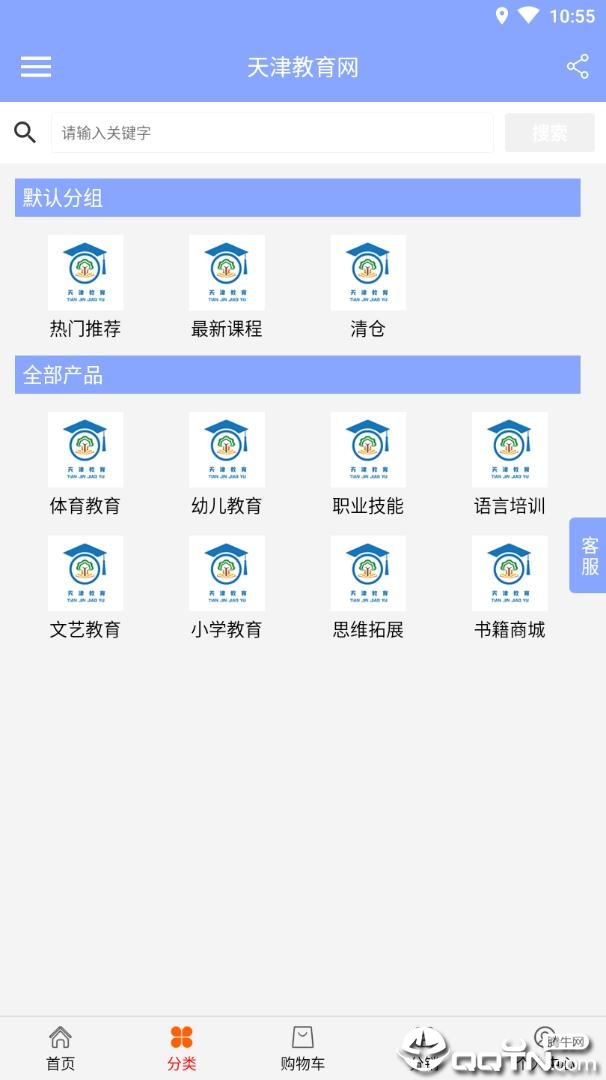Browse 体育教育 products
The height and width of the screenshot is (1080, 606).
pos(85,463)
